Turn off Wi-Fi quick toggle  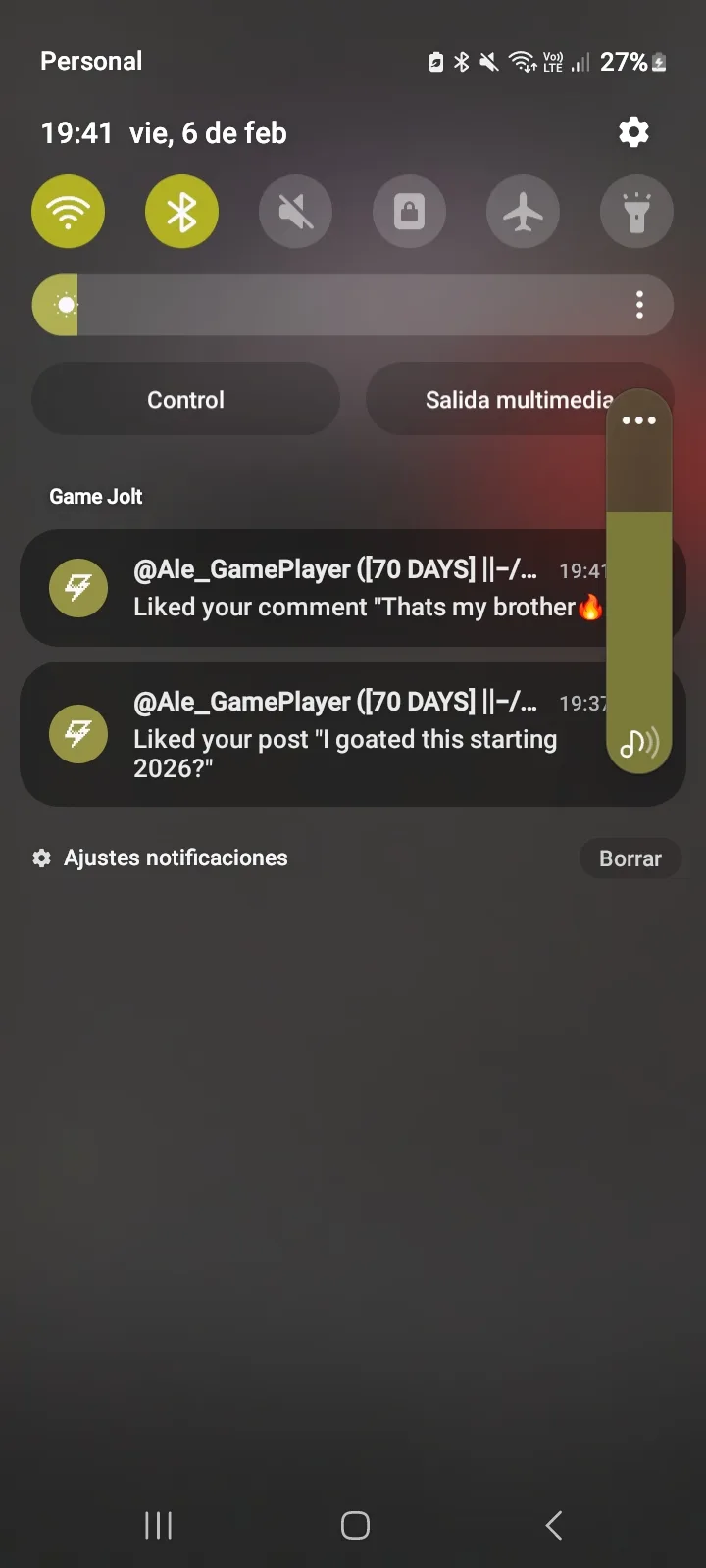click(69, 212)
